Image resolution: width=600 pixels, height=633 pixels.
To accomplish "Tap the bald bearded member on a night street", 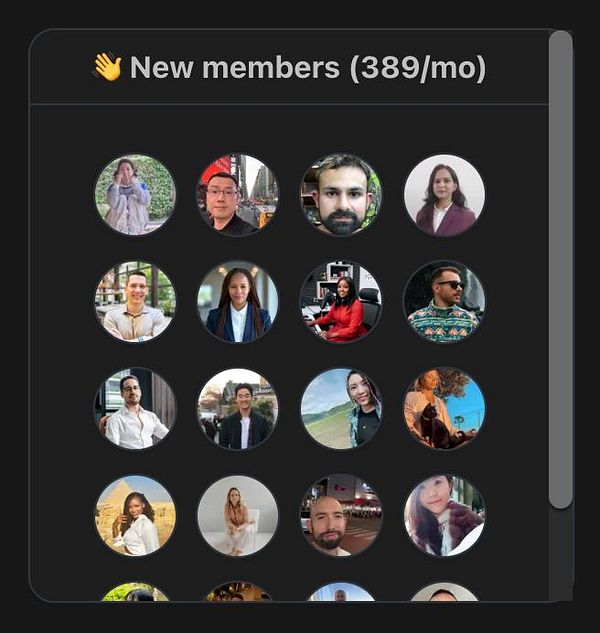I will [x=341, y=515].
